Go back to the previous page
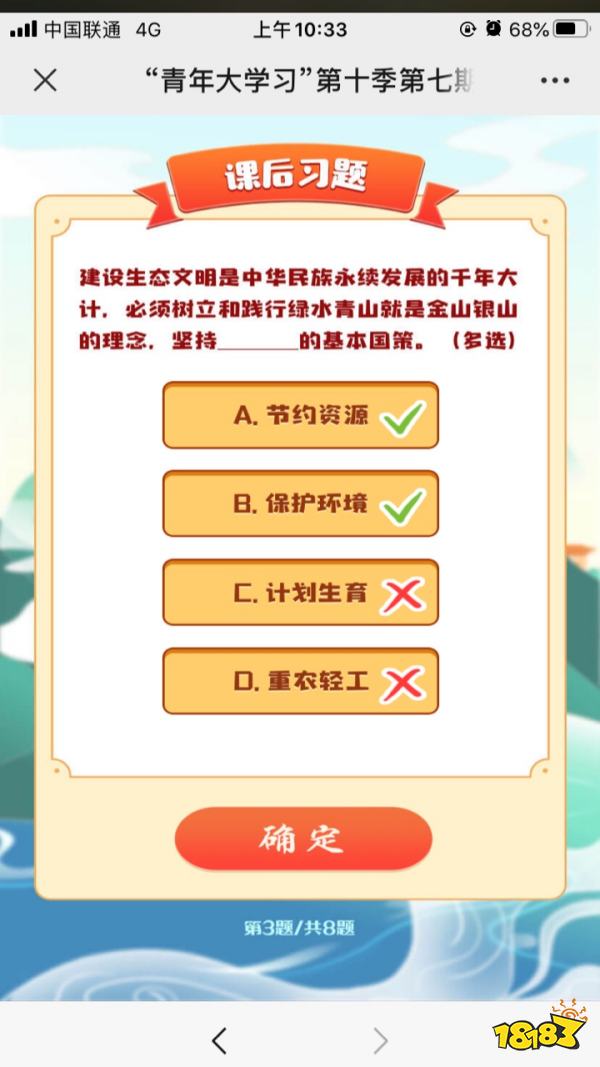Screen dimensions: 600x1067 click(220, 1040)
